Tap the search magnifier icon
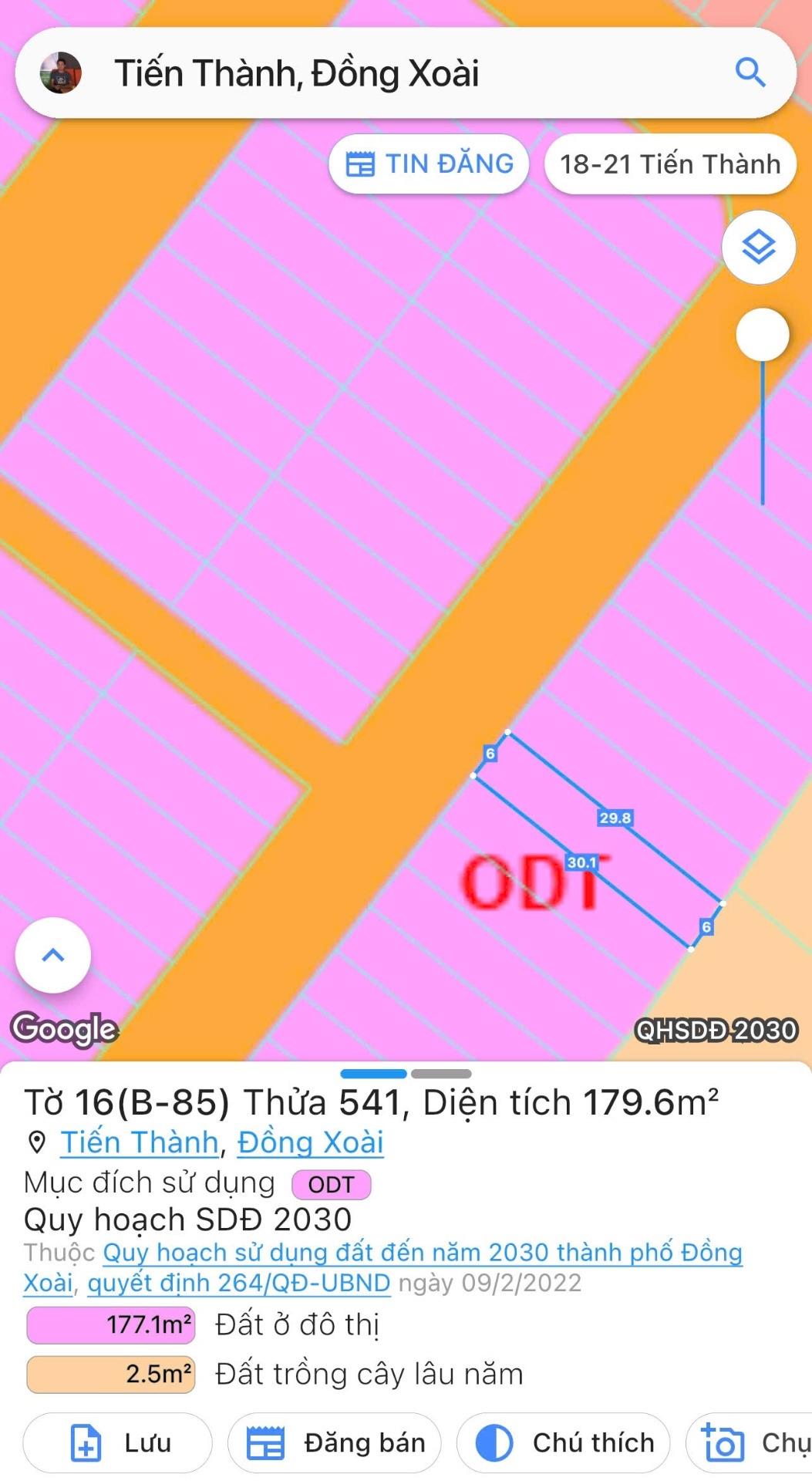The height and width of the screenshot is (1481, 812). coord(750,73)
